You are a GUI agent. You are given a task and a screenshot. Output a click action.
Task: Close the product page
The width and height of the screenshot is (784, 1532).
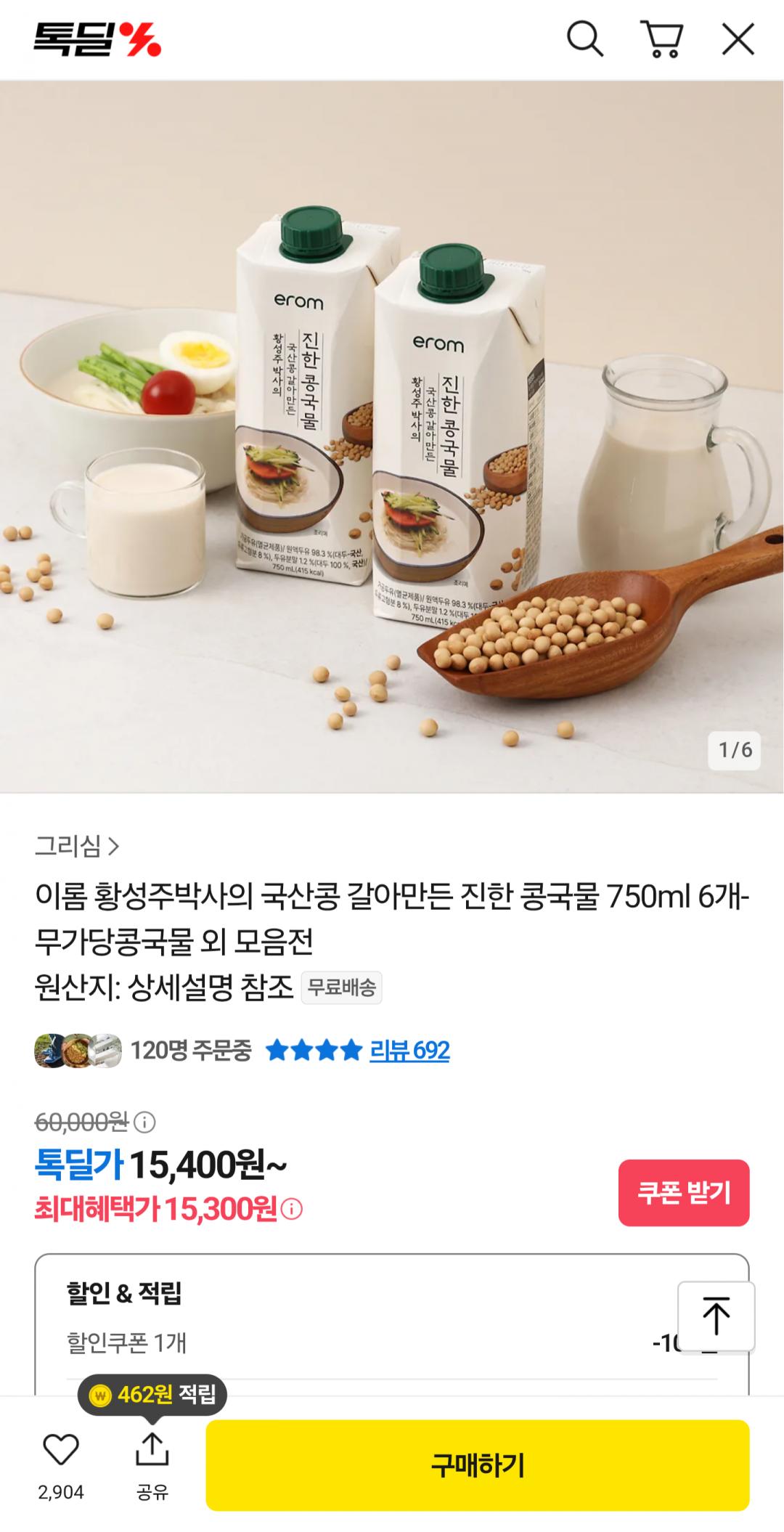tap(738, 39)
